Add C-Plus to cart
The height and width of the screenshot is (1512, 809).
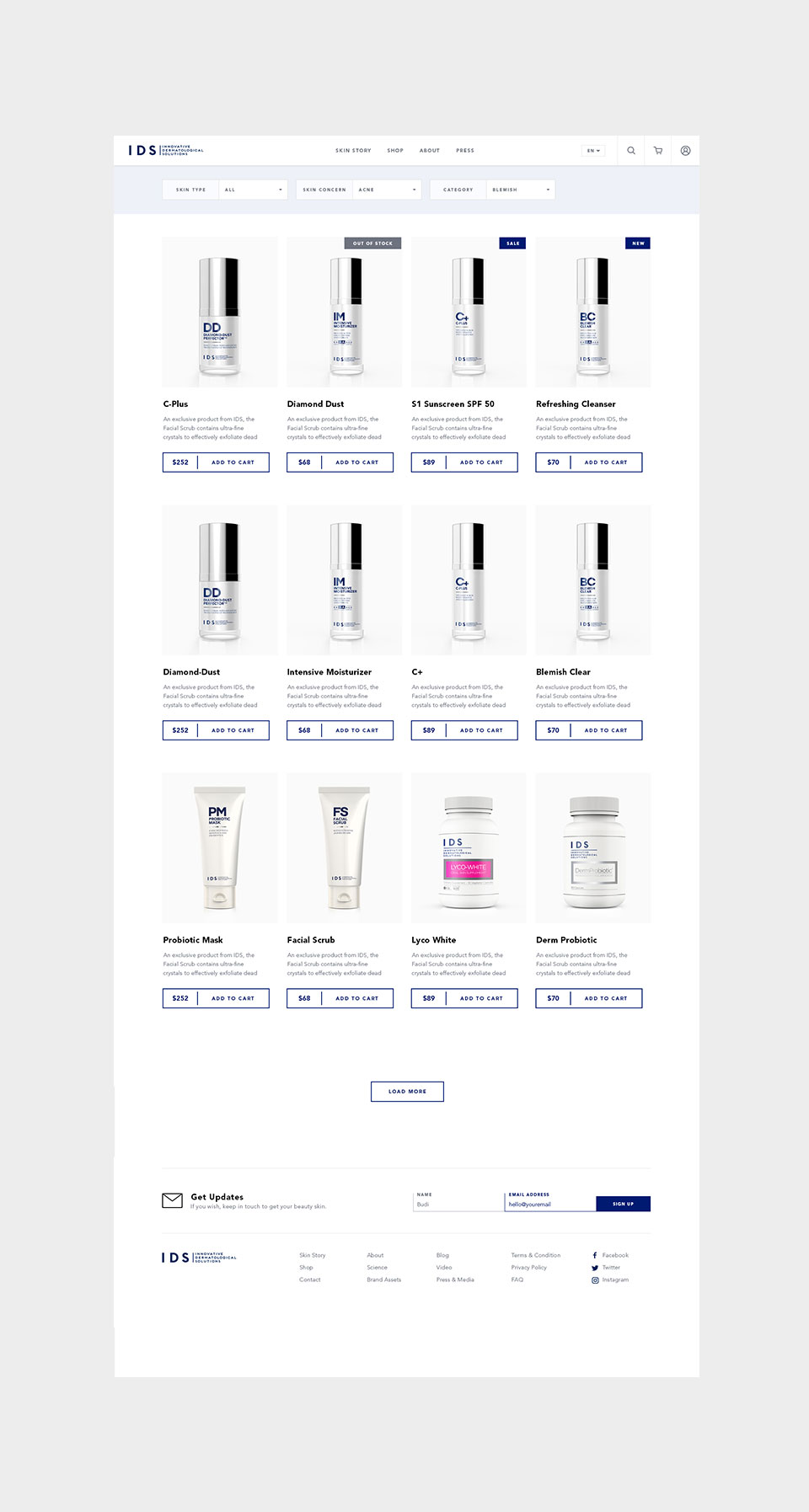[233, 462]
